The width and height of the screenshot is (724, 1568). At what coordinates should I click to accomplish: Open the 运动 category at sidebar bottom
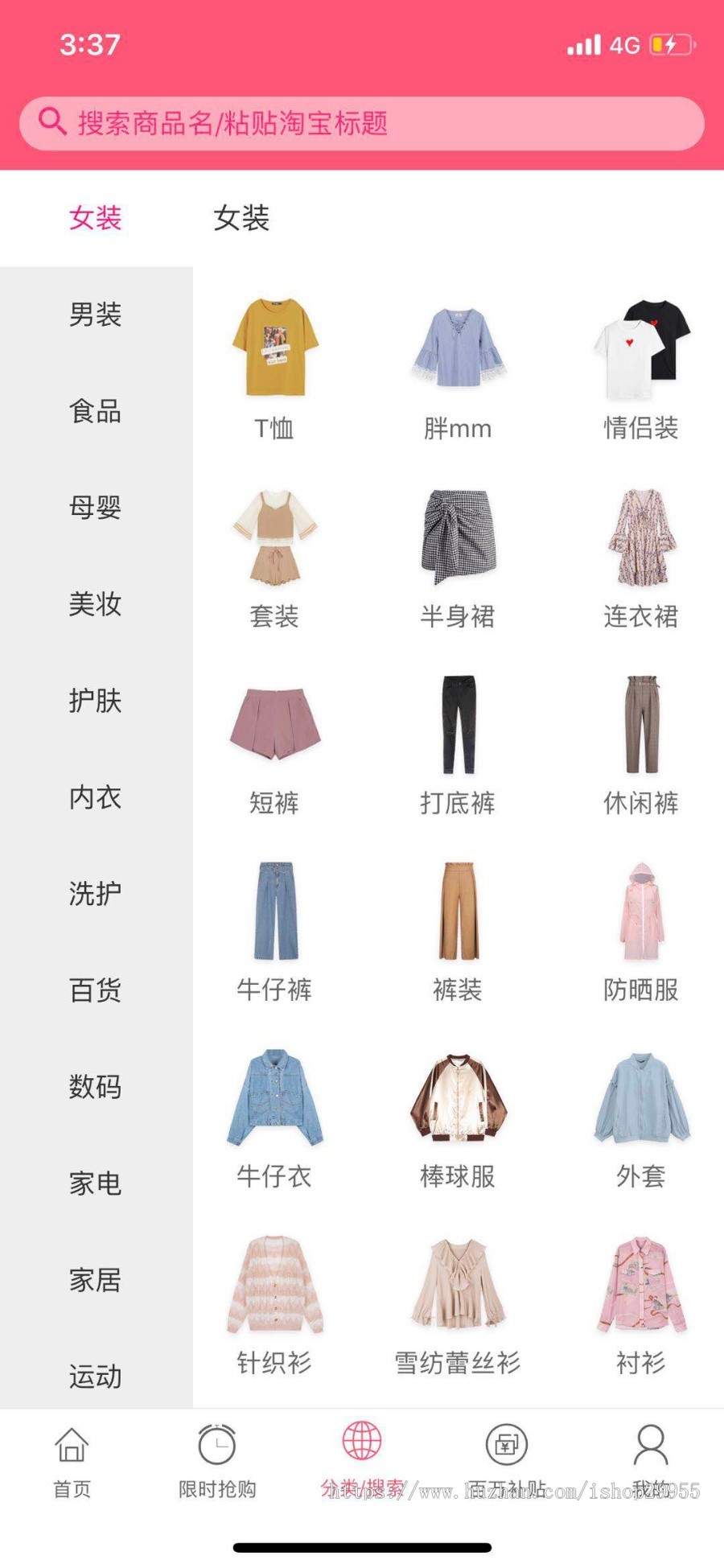coord(95,1376)
